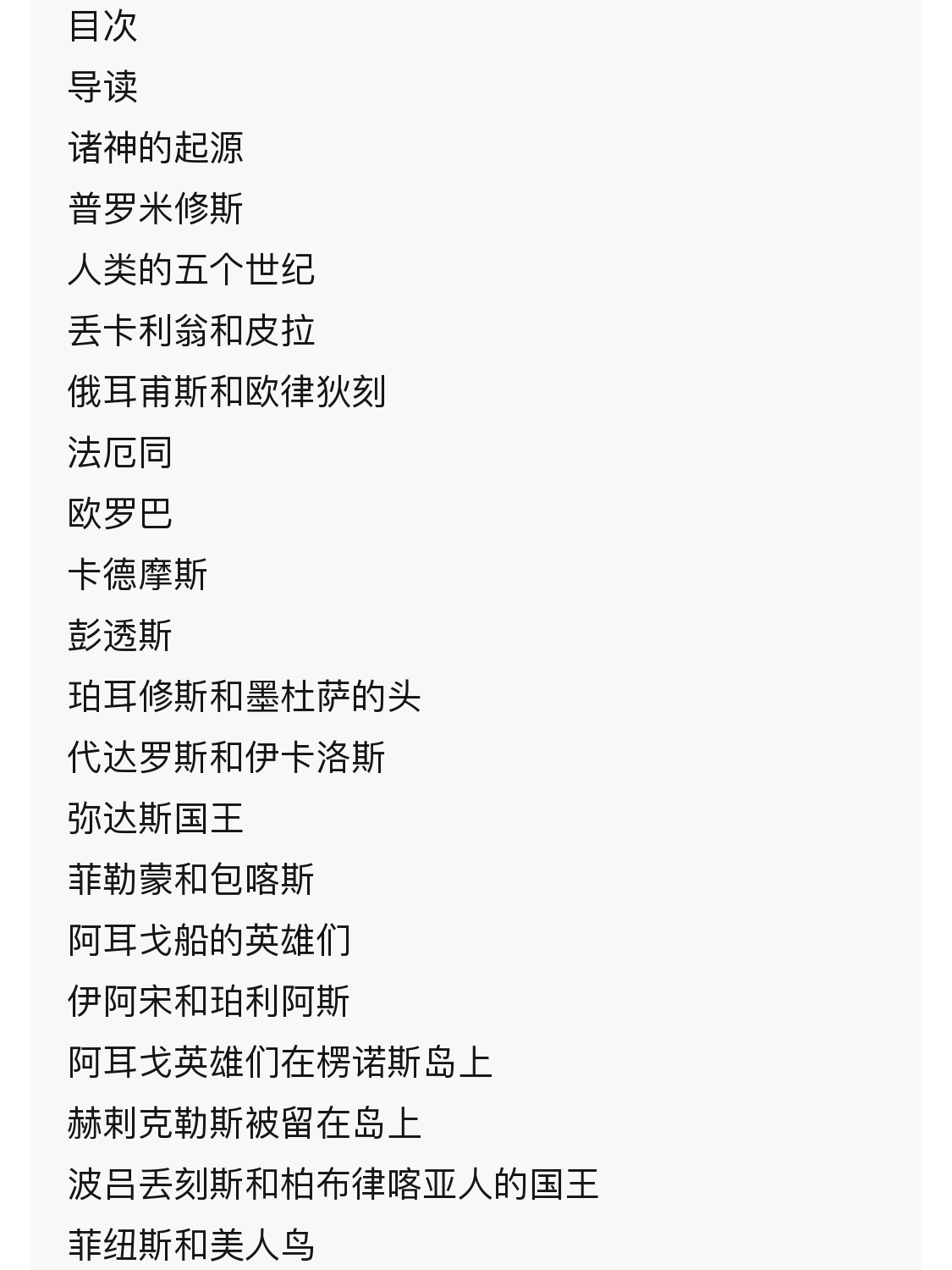Select 菲勒蒙和包喀斯 chapter
Image resolution: width=952 pixels, height=1270 pixels.
point(191,880)
